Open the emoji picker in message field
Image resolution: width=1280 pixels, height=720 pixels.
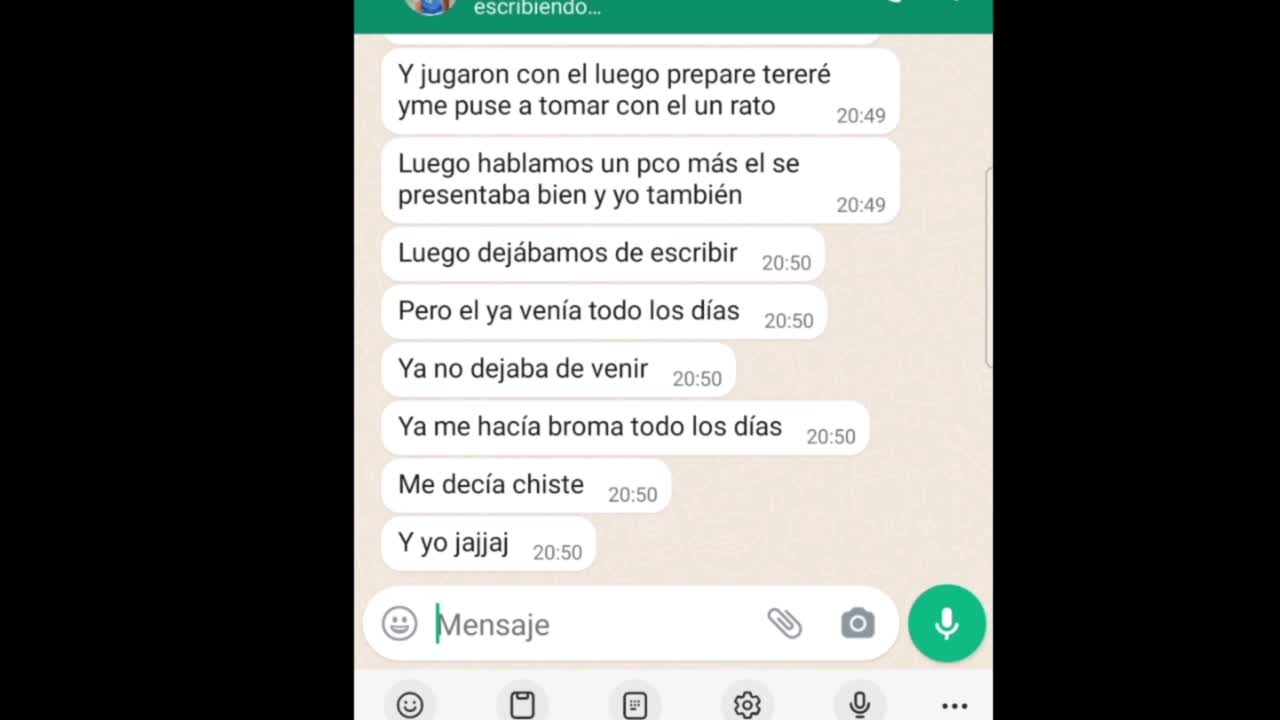(x=399, y=624)
